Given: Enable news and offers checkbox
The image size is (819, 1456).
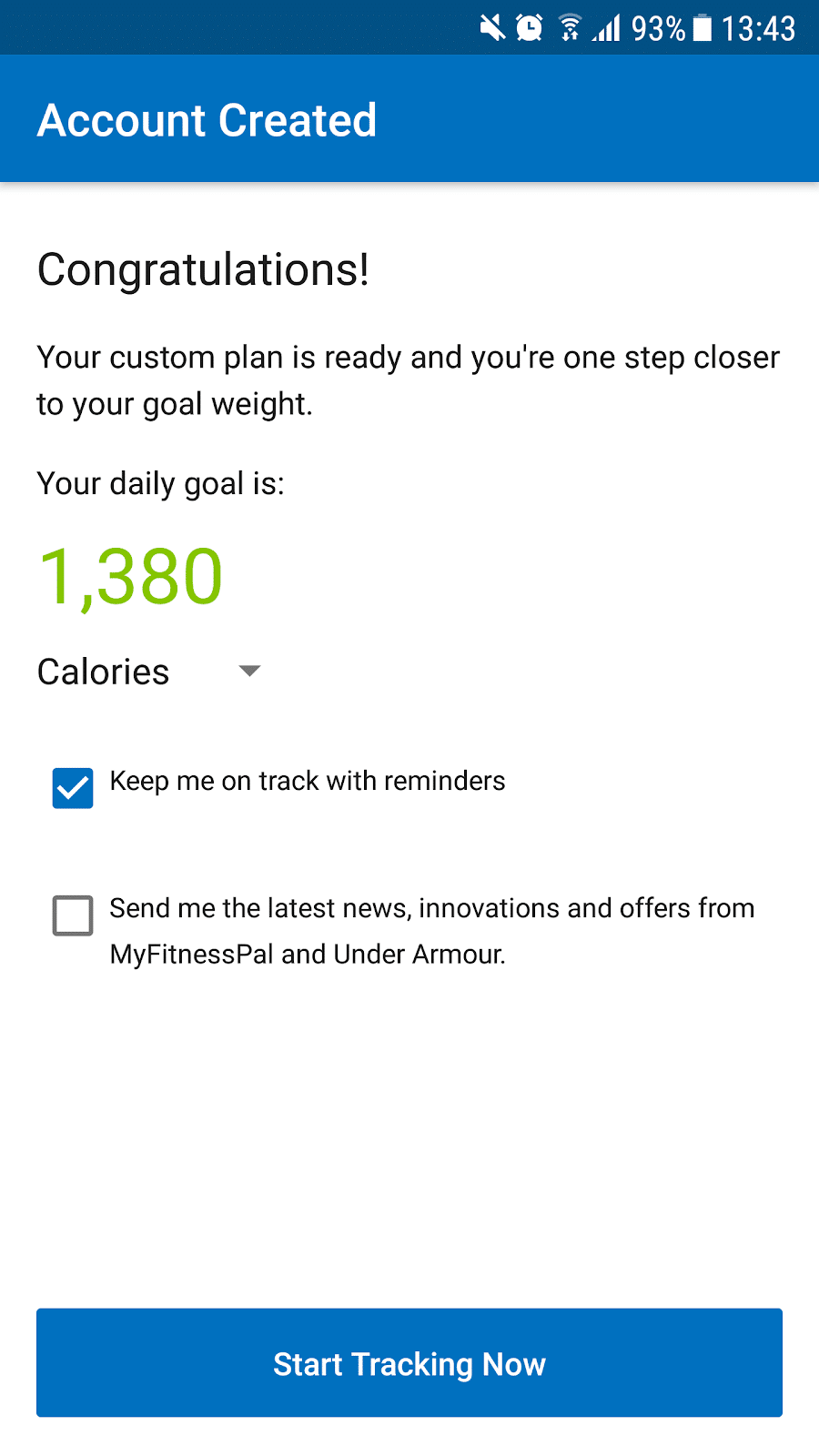Looking at the screenshot, I should click(73, 915).
